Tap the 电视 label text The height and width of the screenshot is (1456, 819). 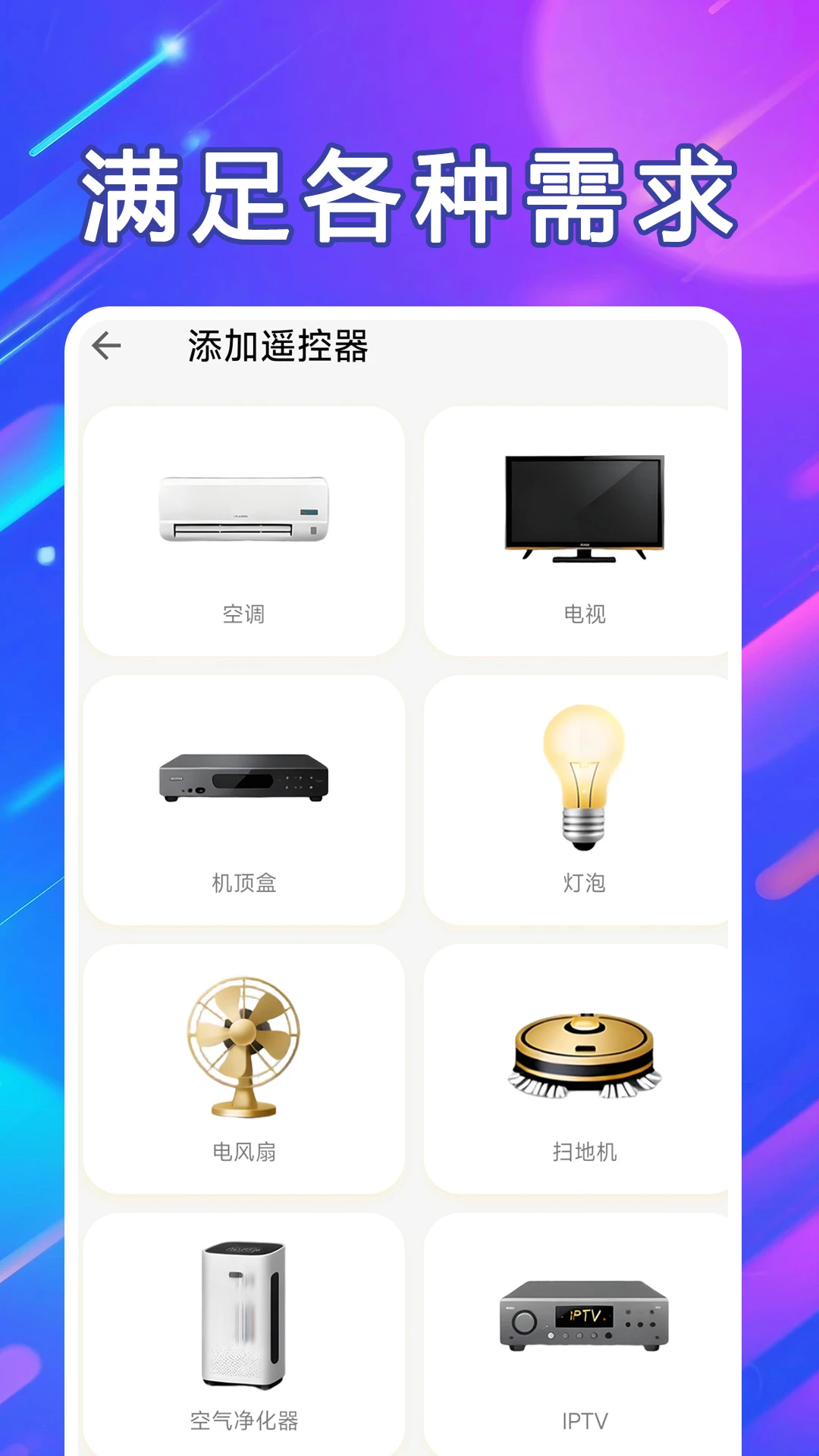coord(585,614)
